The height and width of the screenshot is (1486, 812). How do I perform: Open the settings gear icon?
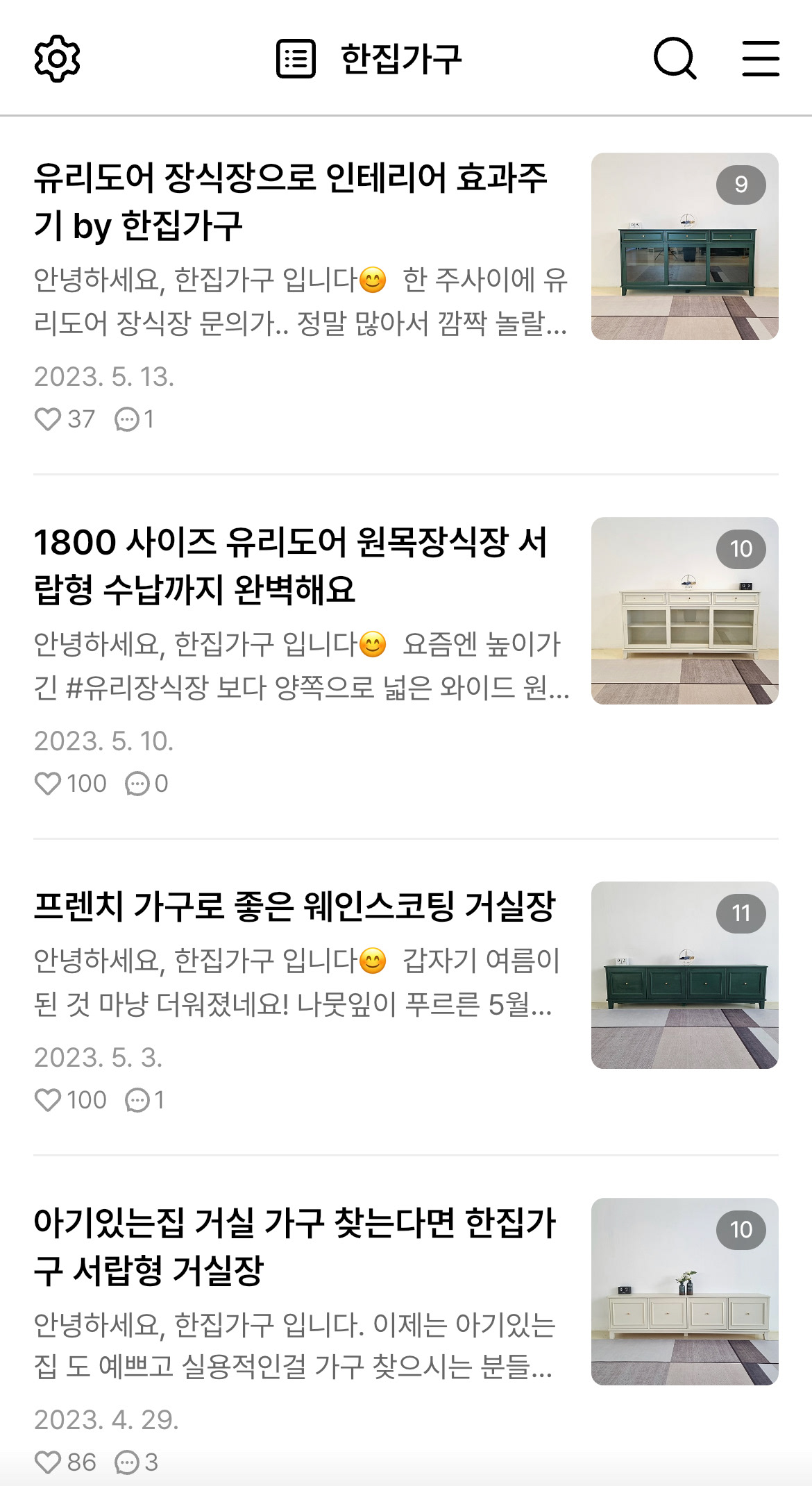pyautogui.click(x=57, y=58)
